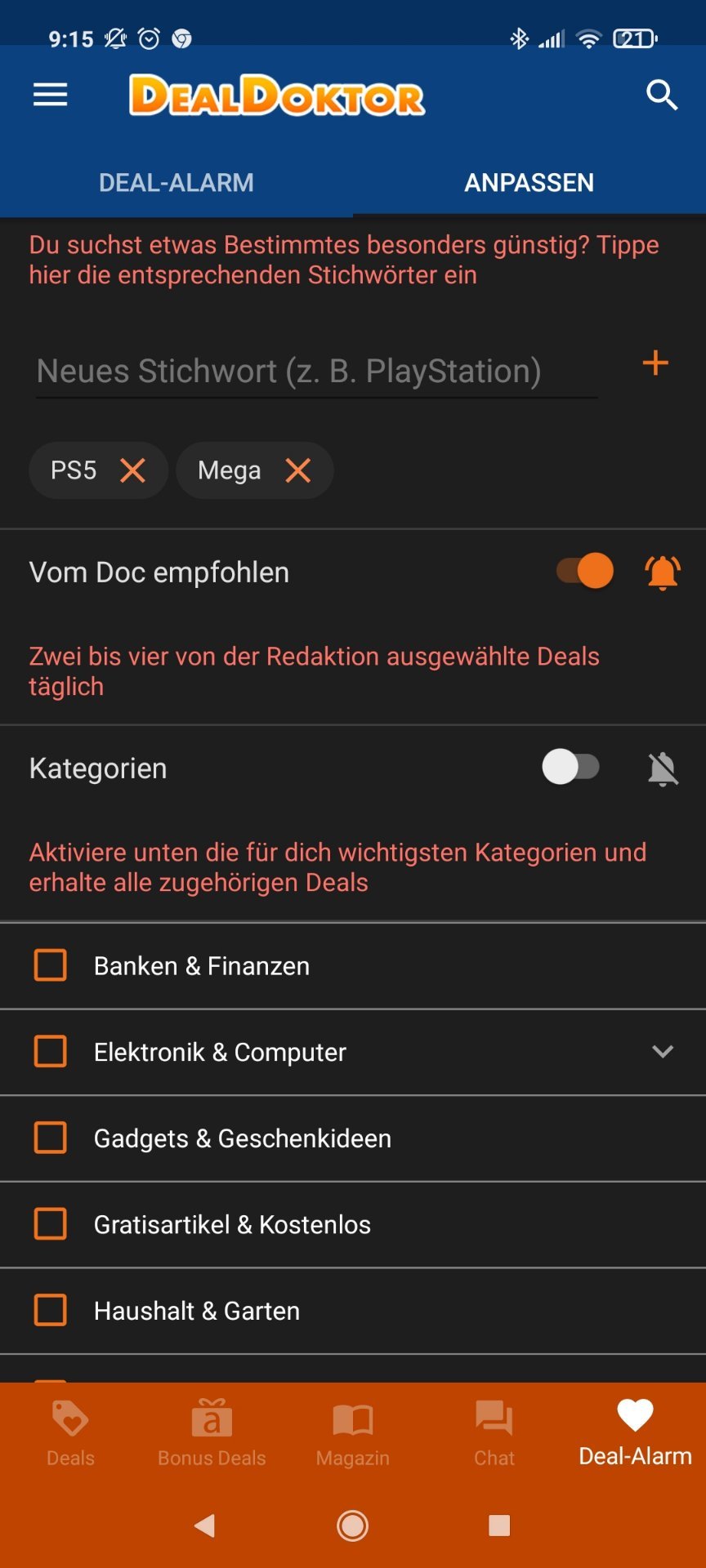Tap the Neues Stichwort input field
This screenshot has height=1568, width=706.
point(316,372)
